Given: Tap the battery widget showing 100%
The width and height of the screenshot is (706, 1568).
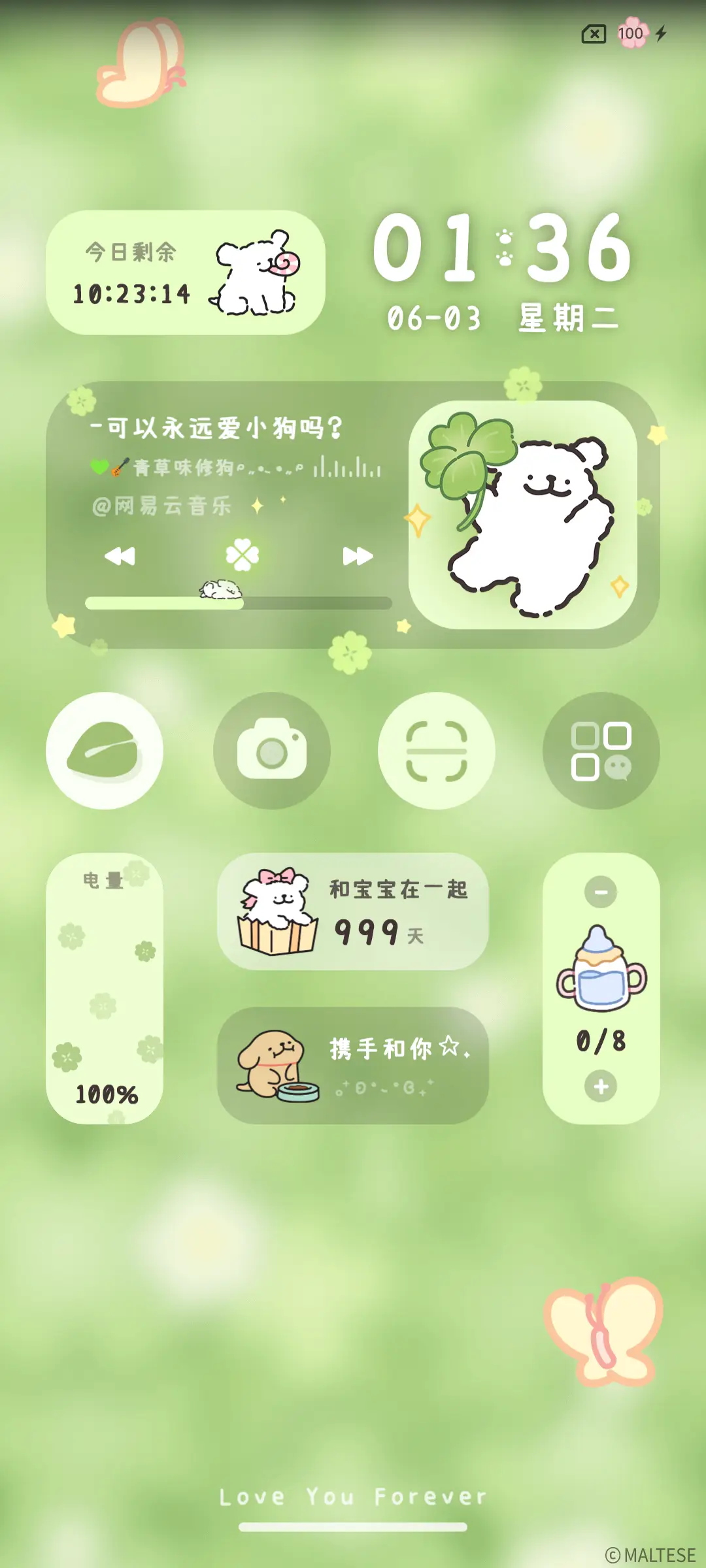Looking at the screenshot, I should coord(105,993).
